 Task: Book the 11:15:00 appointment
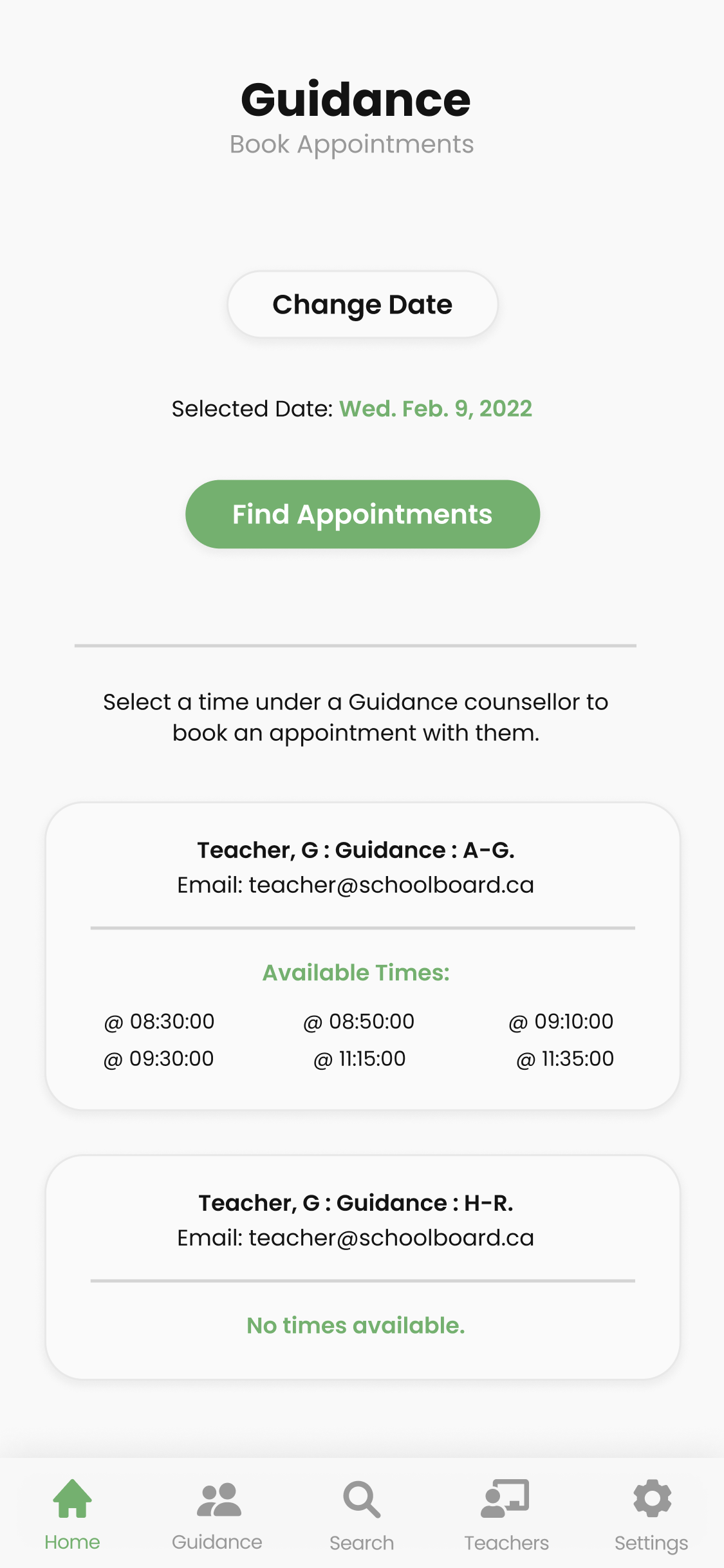point(359,1059)
